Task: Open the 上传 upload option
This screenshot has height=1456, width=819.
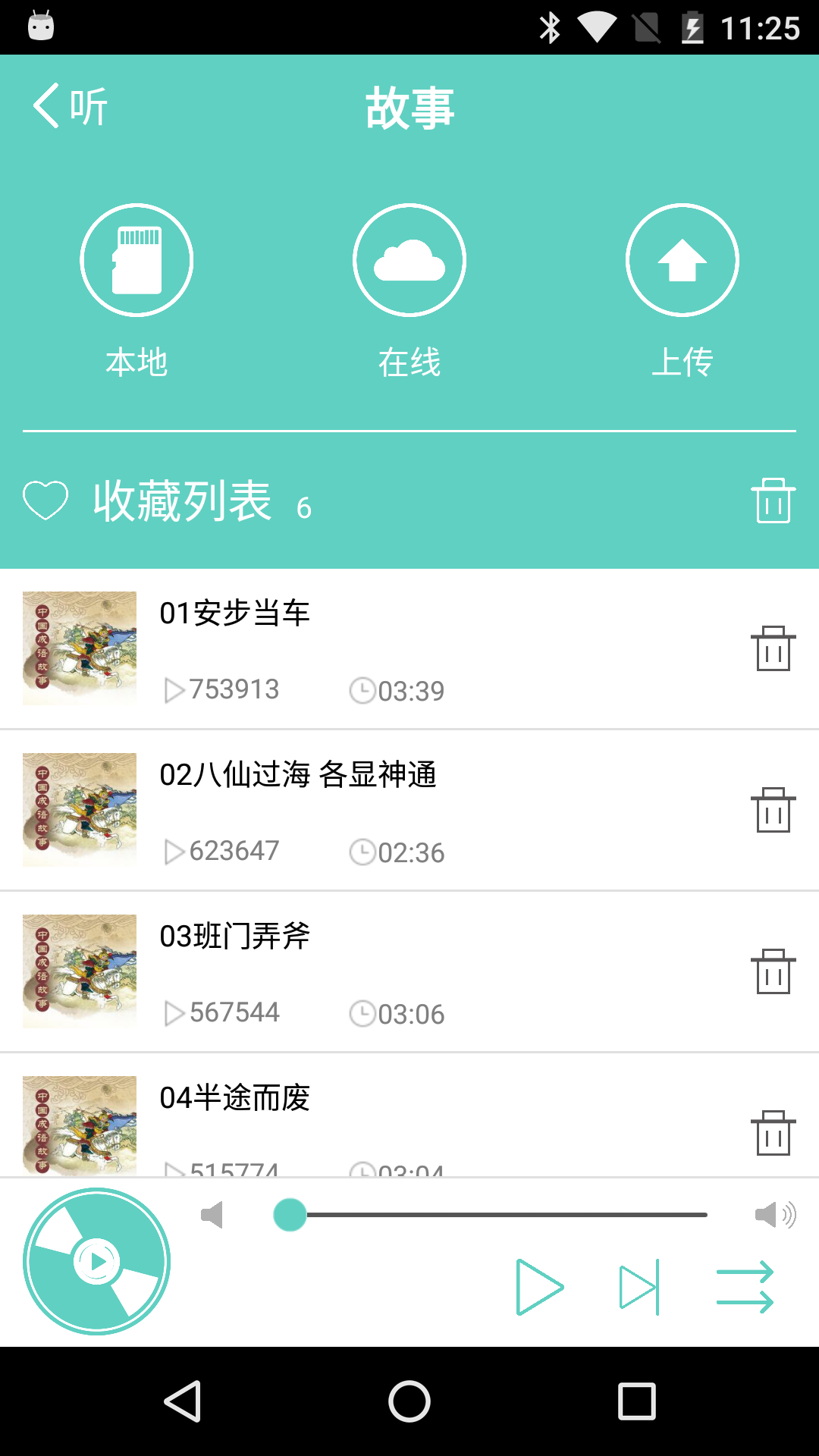Action: pos(682,260)
